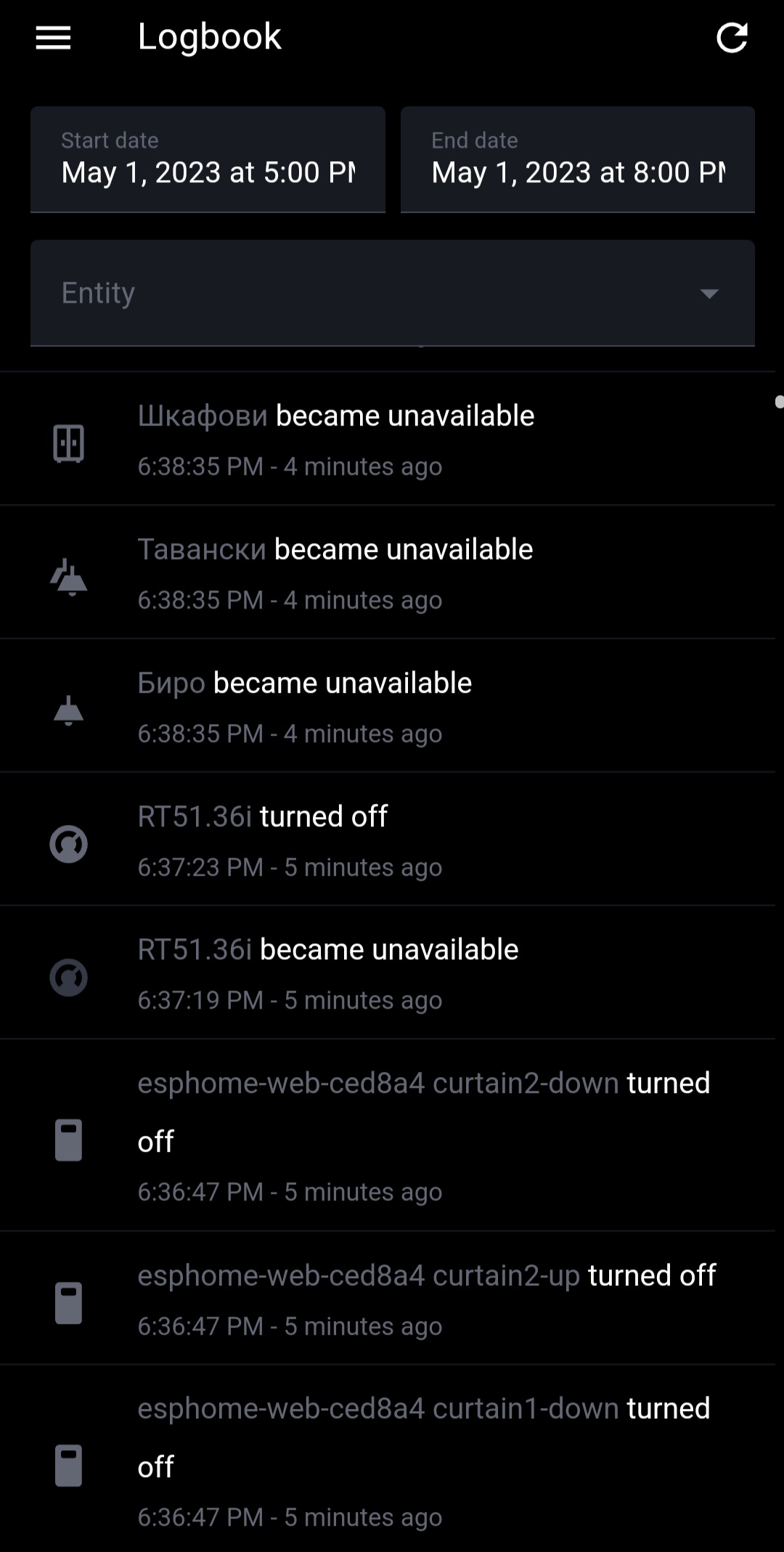784x1552 pixels.
Task: Refresh the logbook entries
Action: click(732, 38)
